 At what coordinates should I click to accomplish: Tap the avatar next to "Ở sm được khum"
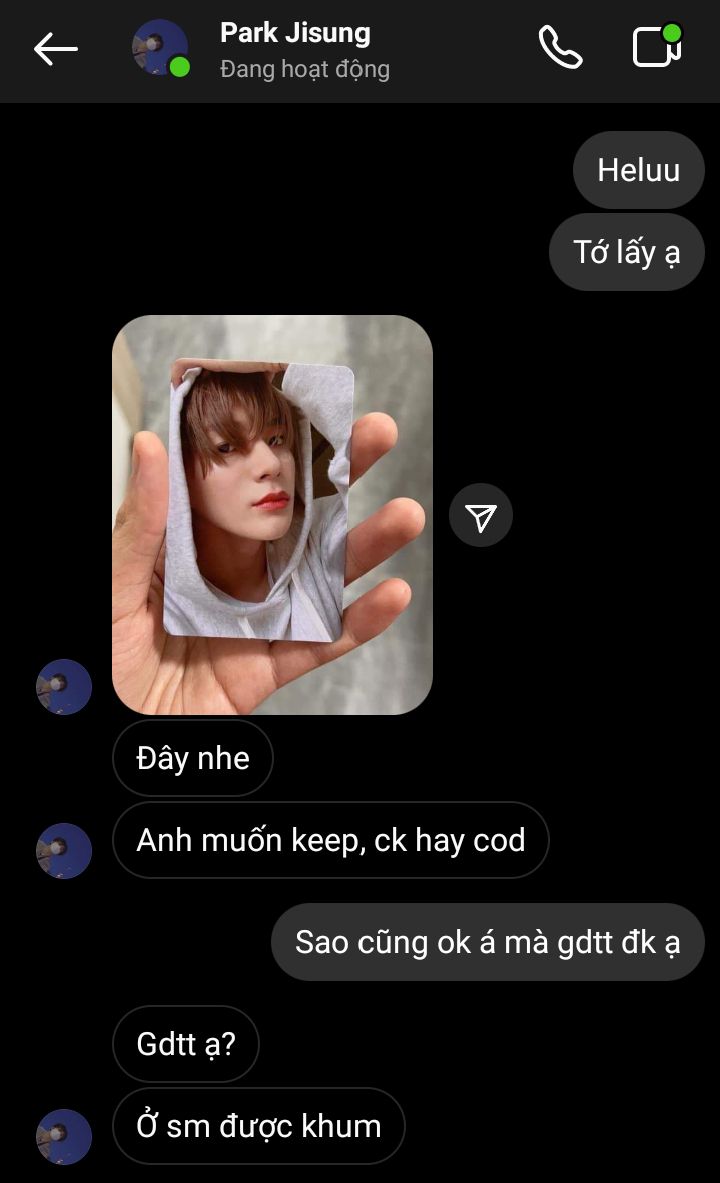coord(64,1136)
